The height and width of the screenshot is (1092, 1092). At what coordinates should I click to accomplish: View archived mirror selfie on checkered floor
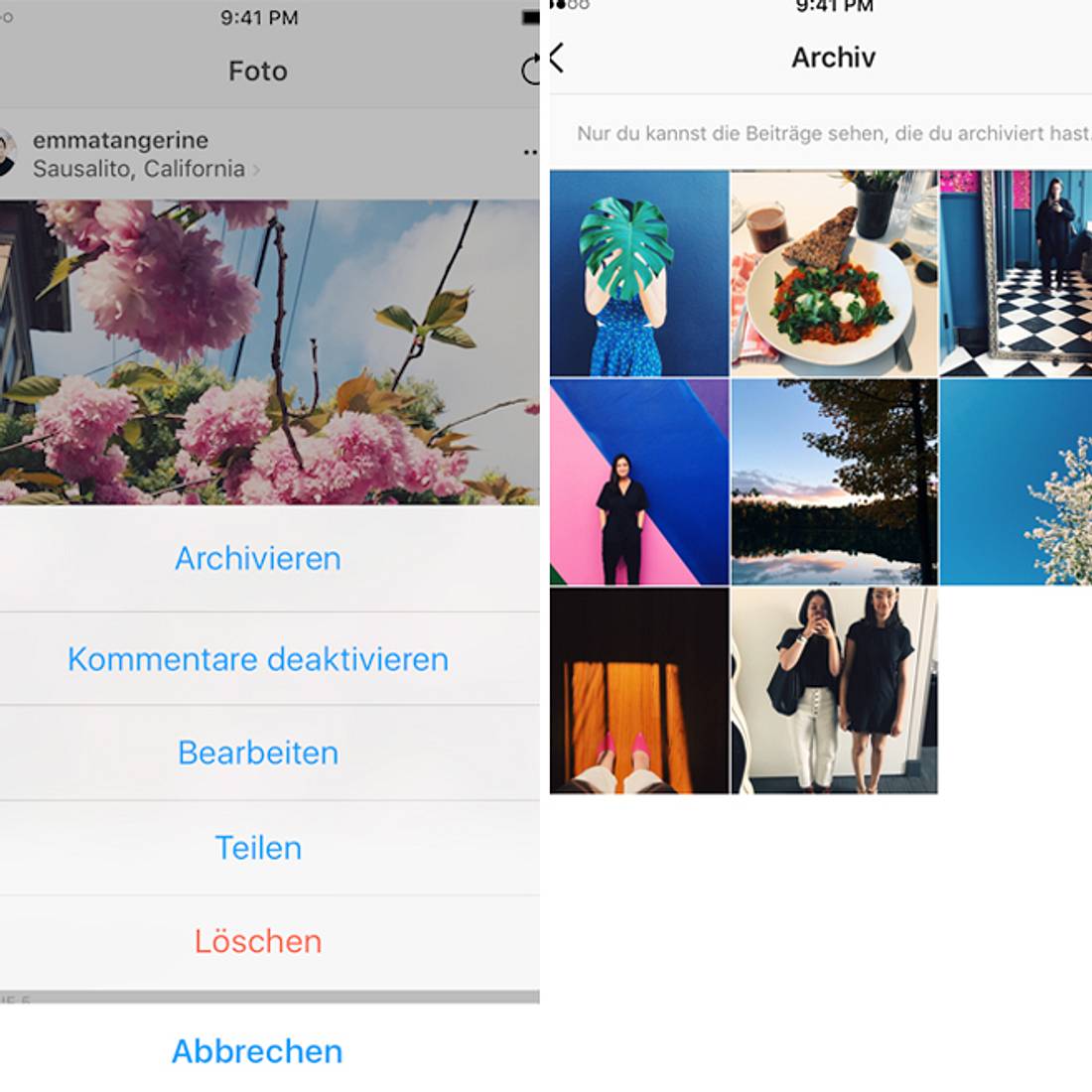[1016, 273]
